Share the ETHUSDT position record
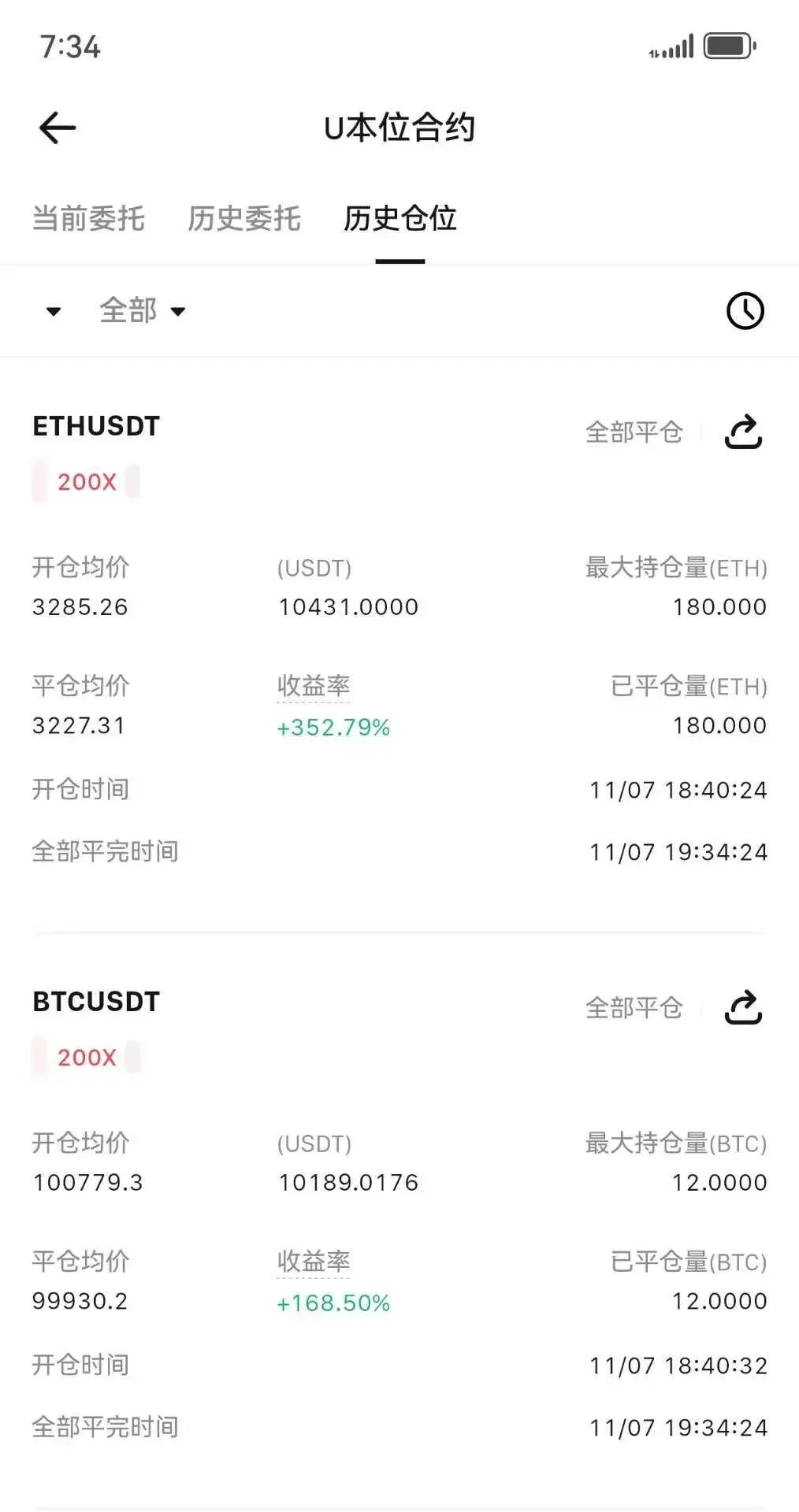Image resolution: width=799 pixels, height=1512 pixels. [742, 432]
